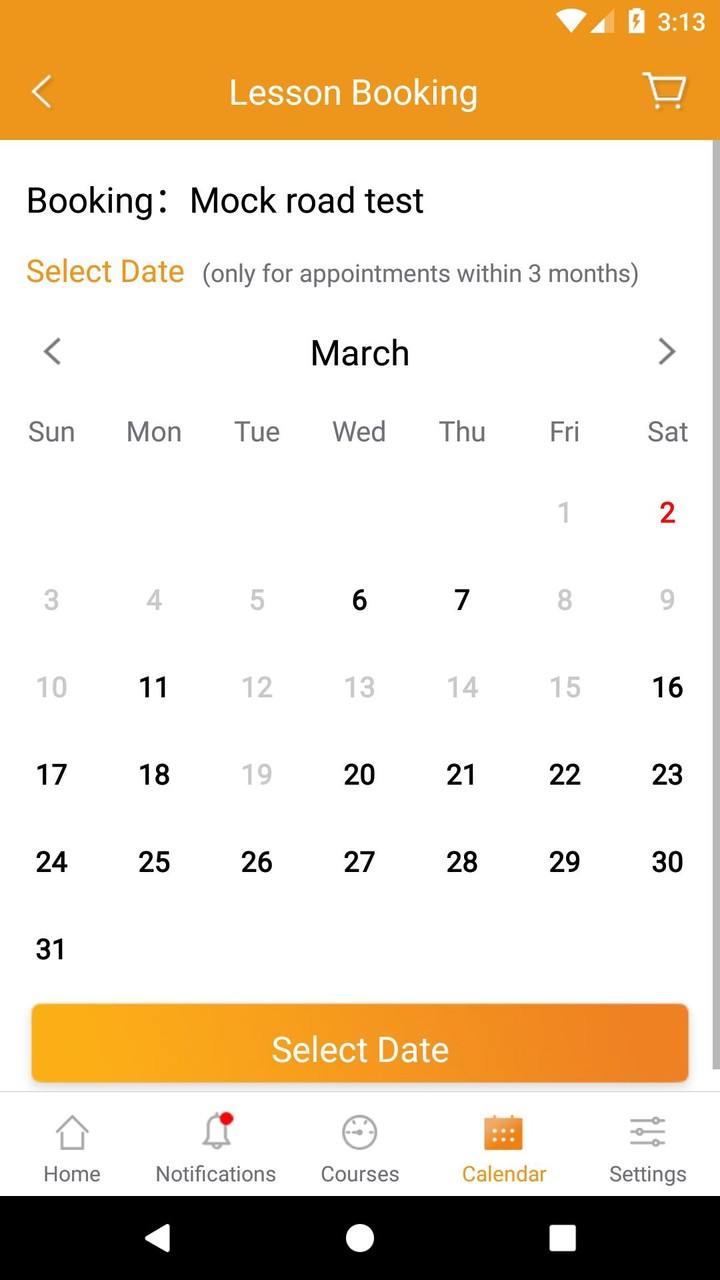Open the shopping cart

click(x=664, y=91)
